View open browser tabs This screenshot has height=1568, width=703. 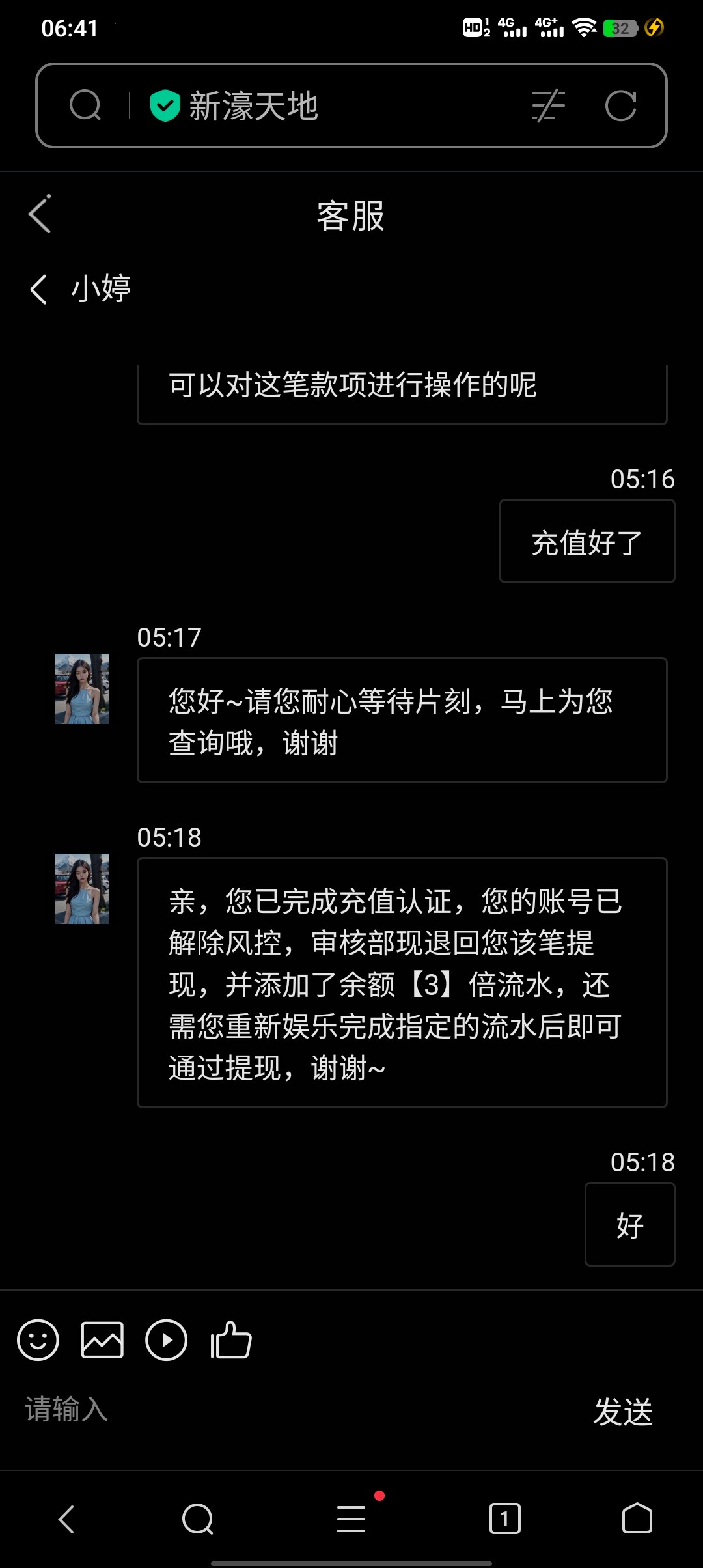(x=504, y=1519)
